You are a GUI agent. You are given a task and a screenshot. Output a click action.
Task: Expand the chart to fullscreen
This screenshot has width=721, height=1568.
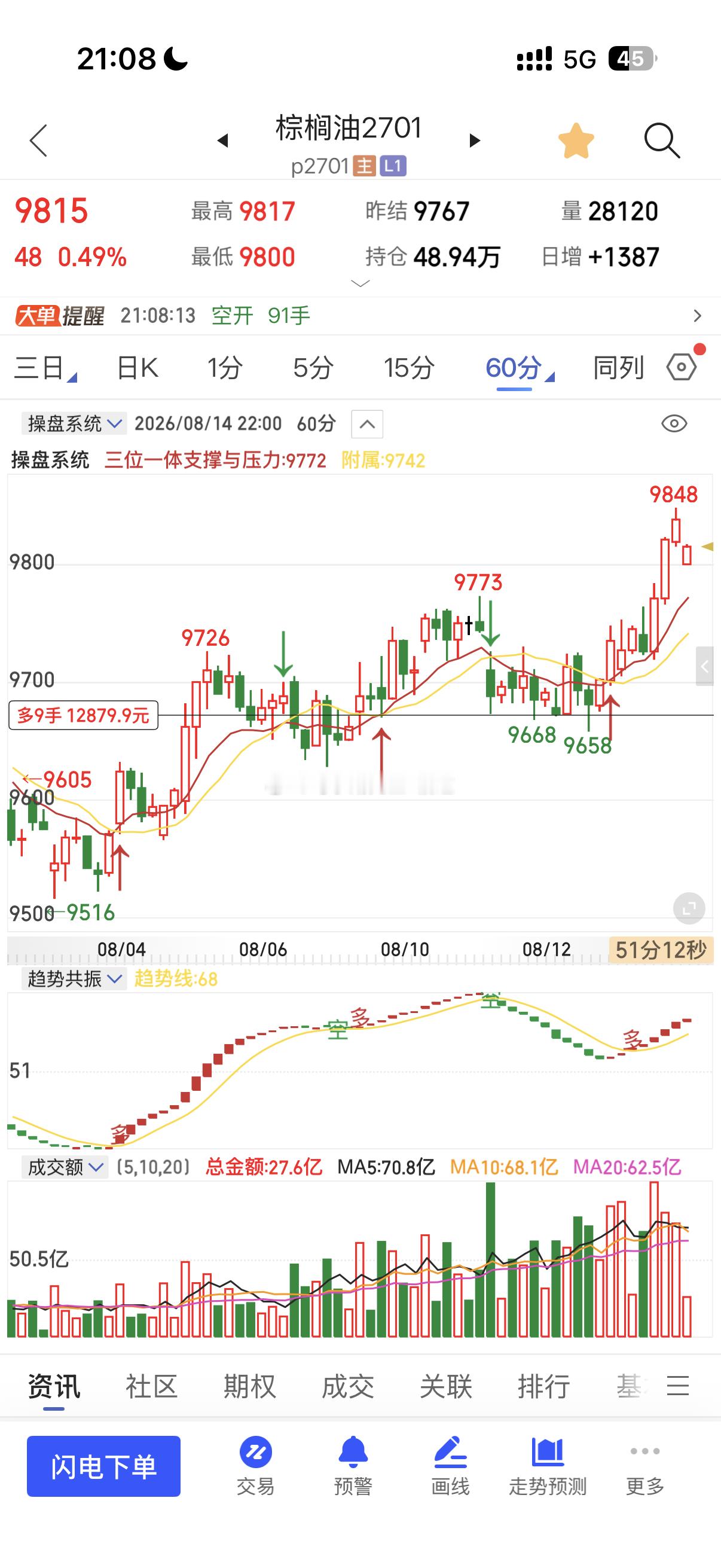689,909
